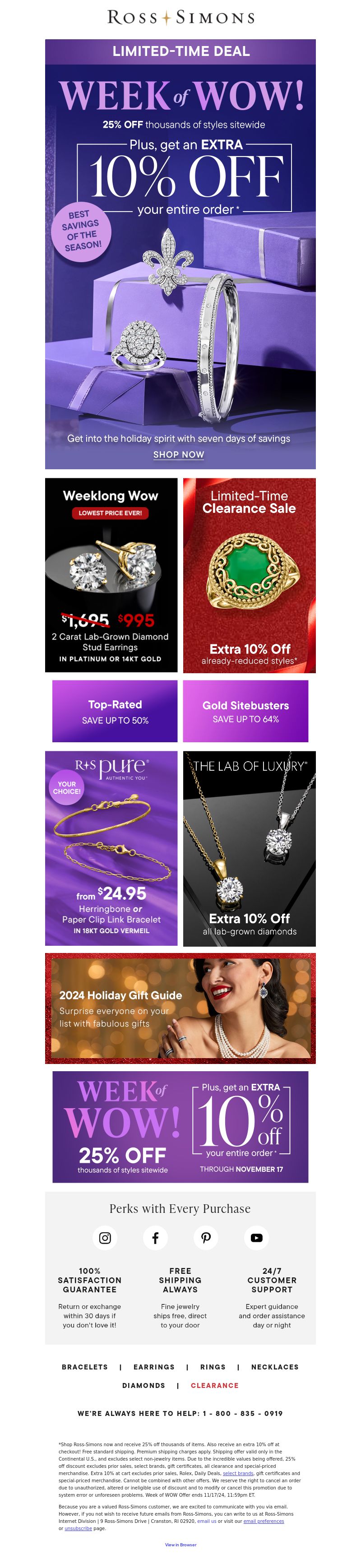Open the Weeklong Wow stud earrings tile

click(x=111, y=574)
